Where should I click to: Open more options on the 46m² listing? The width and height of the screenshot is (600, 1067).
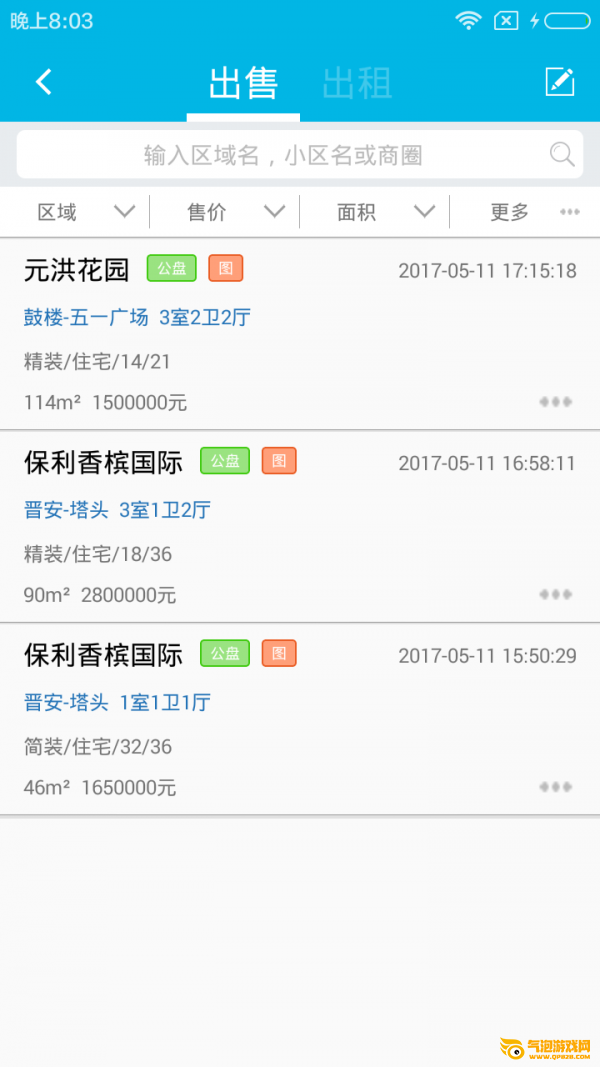tap(556, 787)
